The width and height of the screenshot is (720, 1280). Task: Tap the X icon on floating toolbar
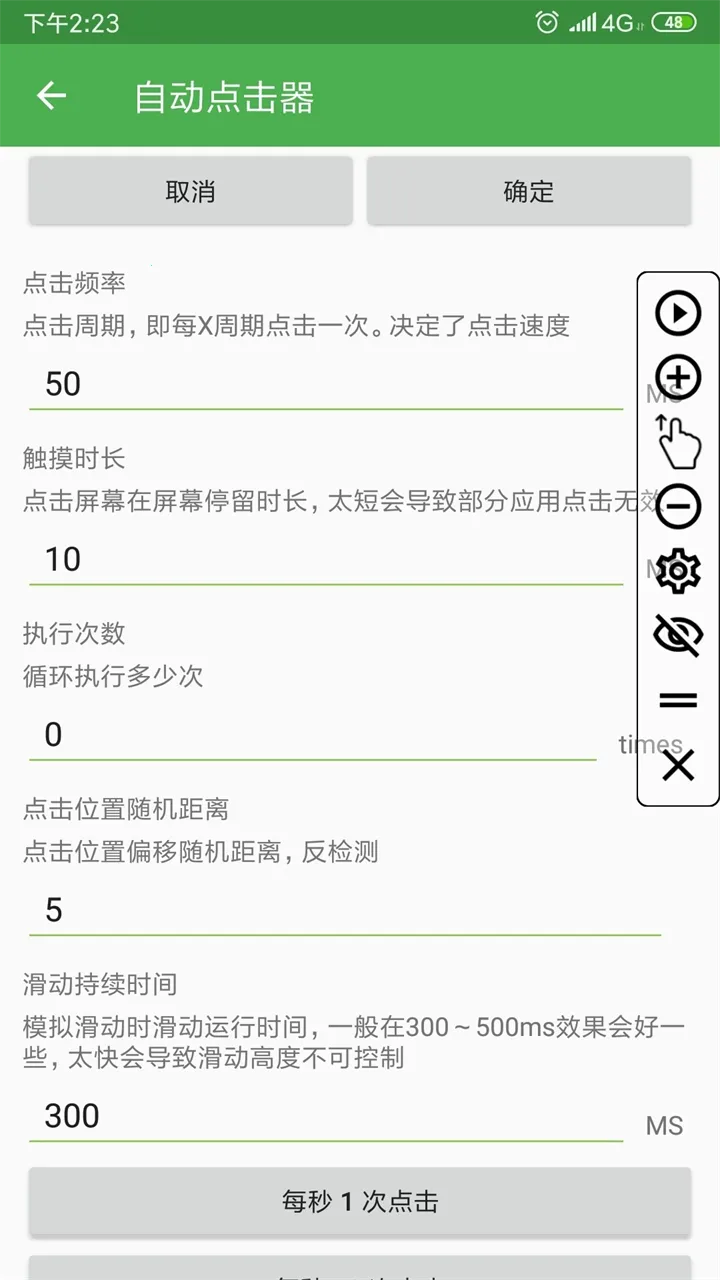point(678,767)
